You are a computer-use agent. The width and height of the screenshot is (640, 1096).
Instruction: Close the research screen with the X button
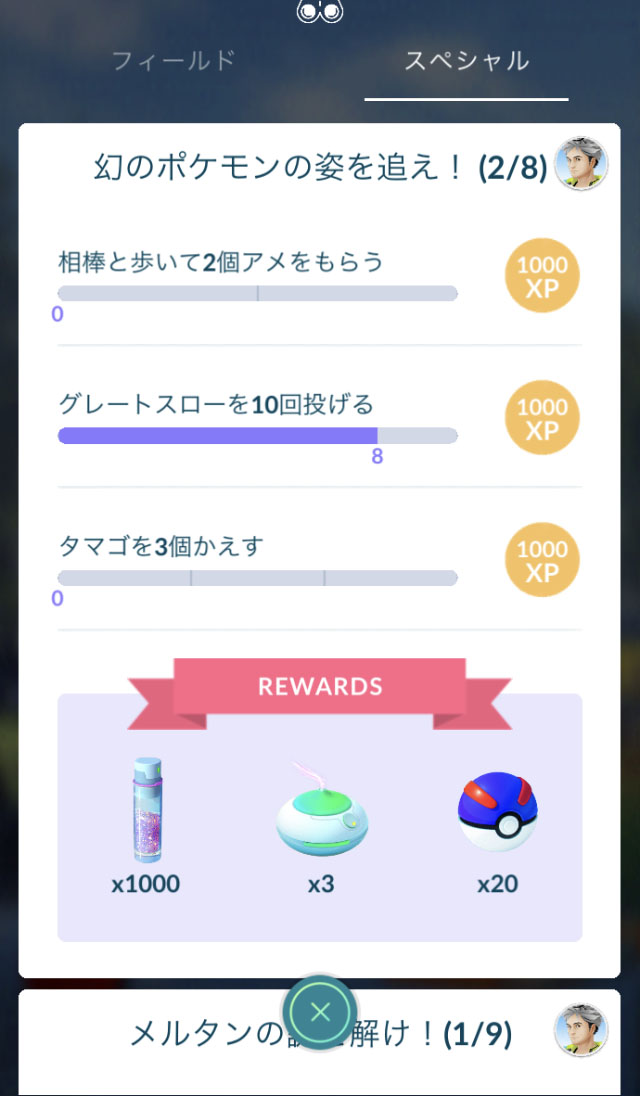coord(320,1012)
